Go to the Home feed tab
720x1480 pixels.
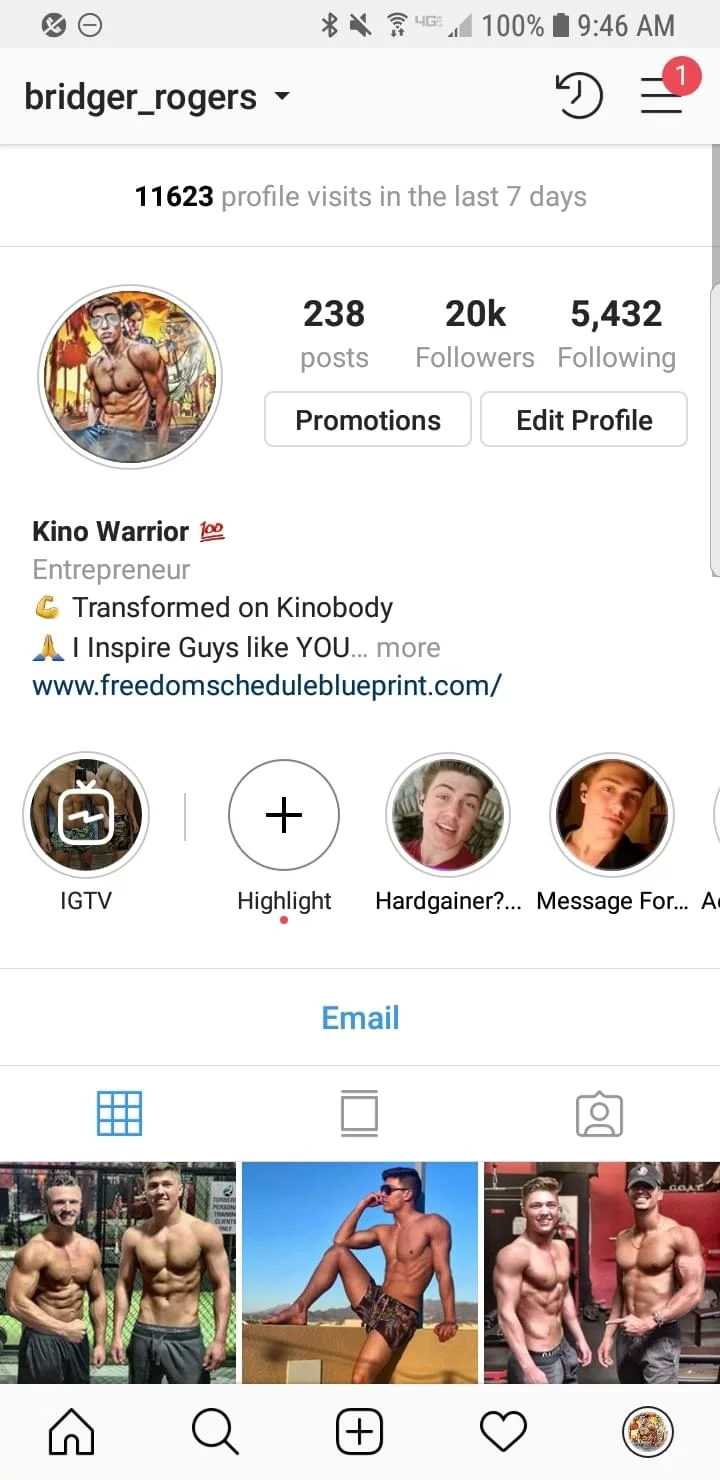72,1433
